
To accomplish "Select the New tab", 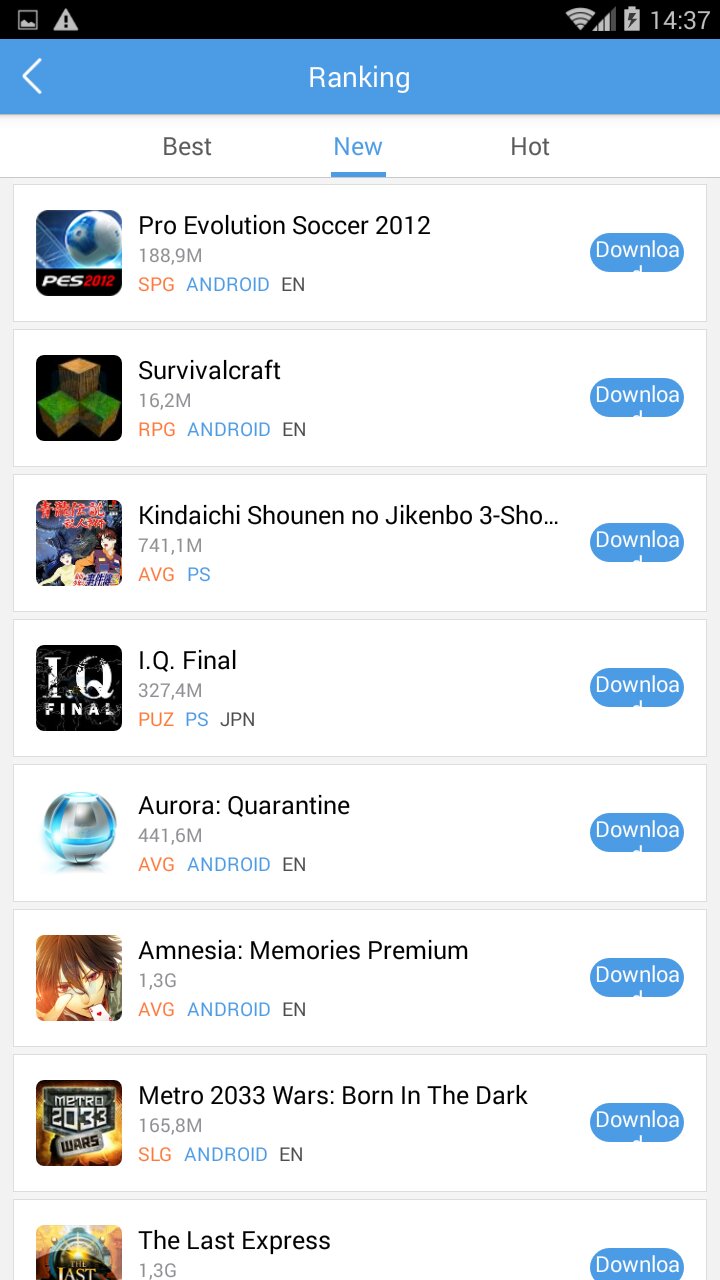I will (358, 147).
